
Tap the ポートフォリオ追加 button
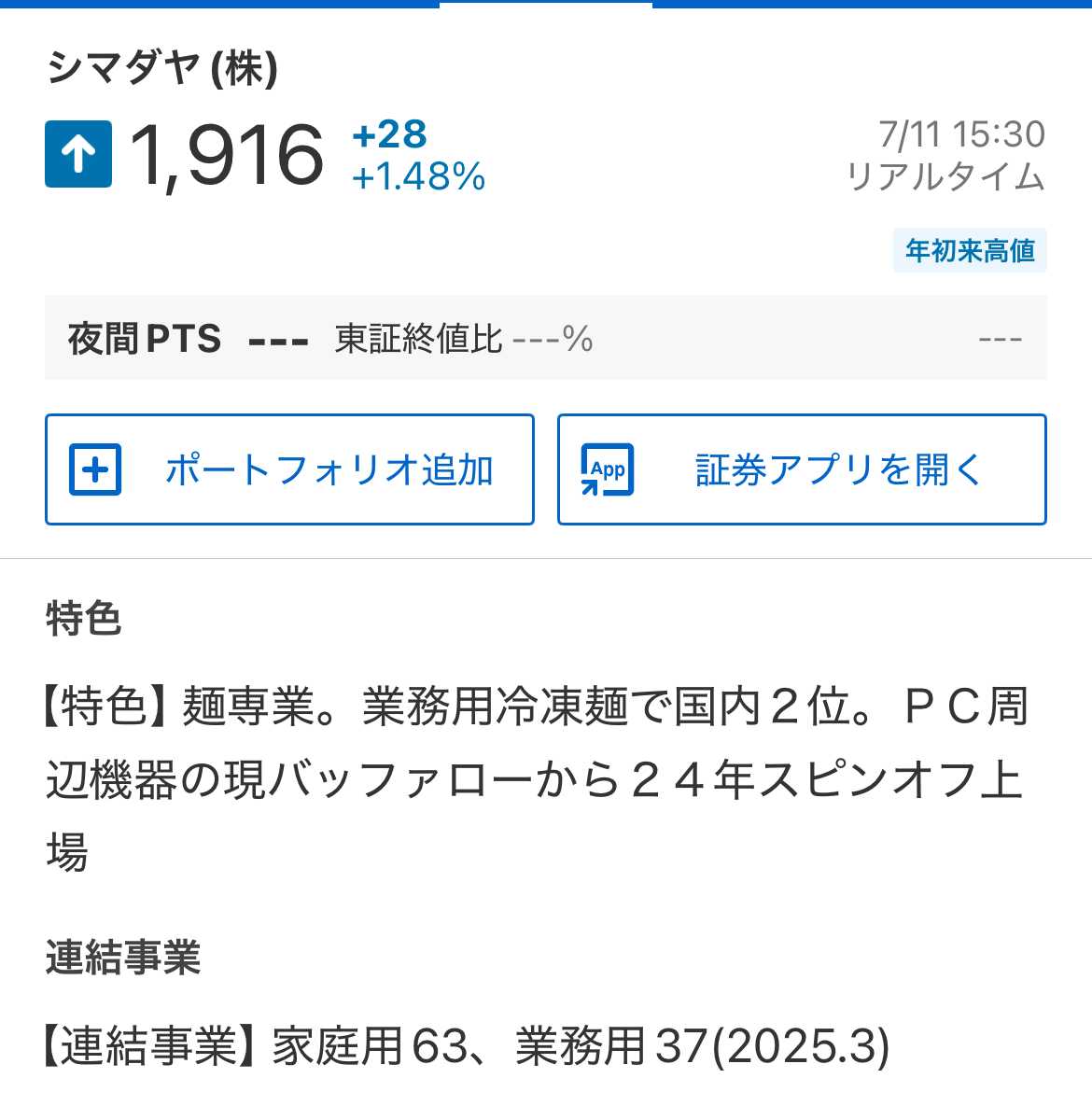pos(289,469)
